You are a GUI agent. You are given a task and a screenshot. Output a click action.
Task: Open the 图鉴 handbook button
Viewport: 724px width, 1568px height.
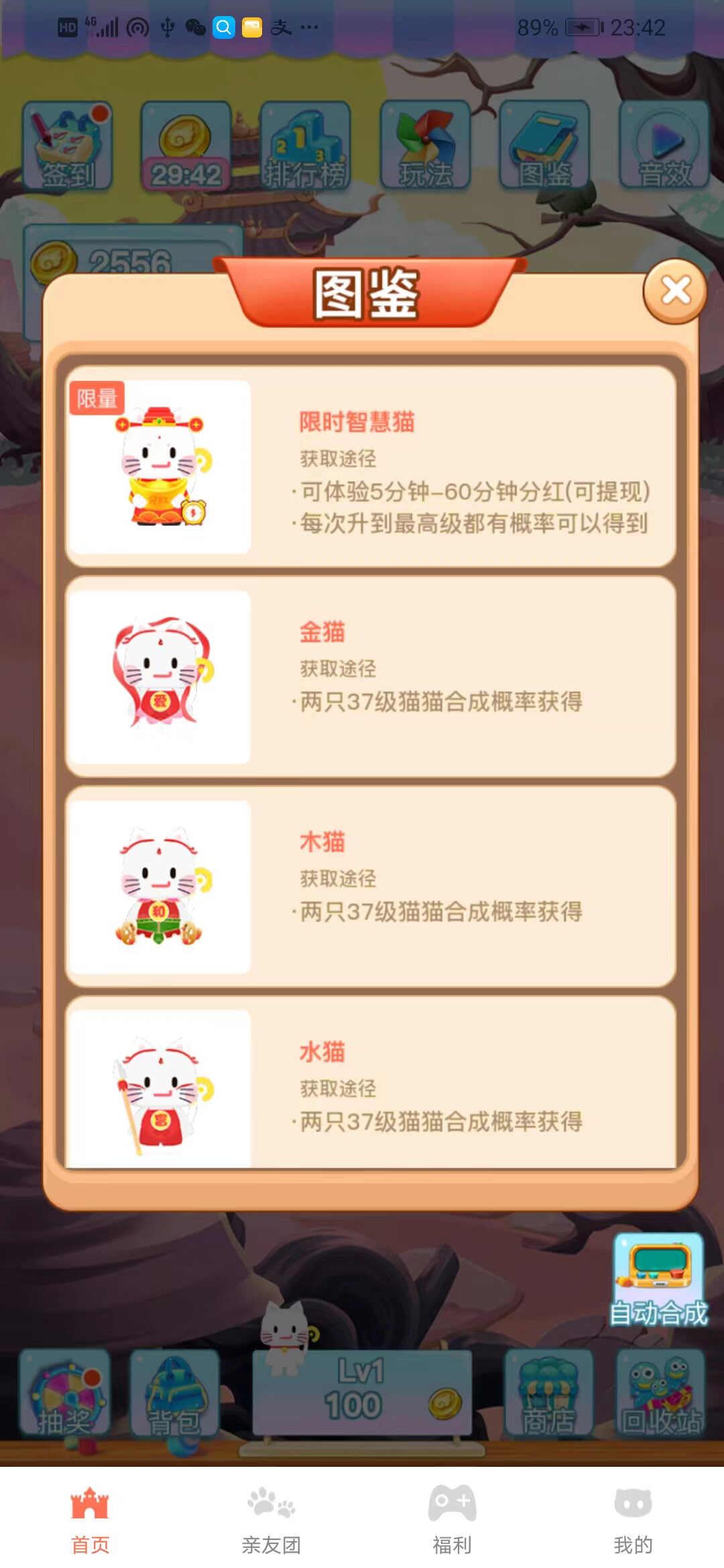coord(544,146)
